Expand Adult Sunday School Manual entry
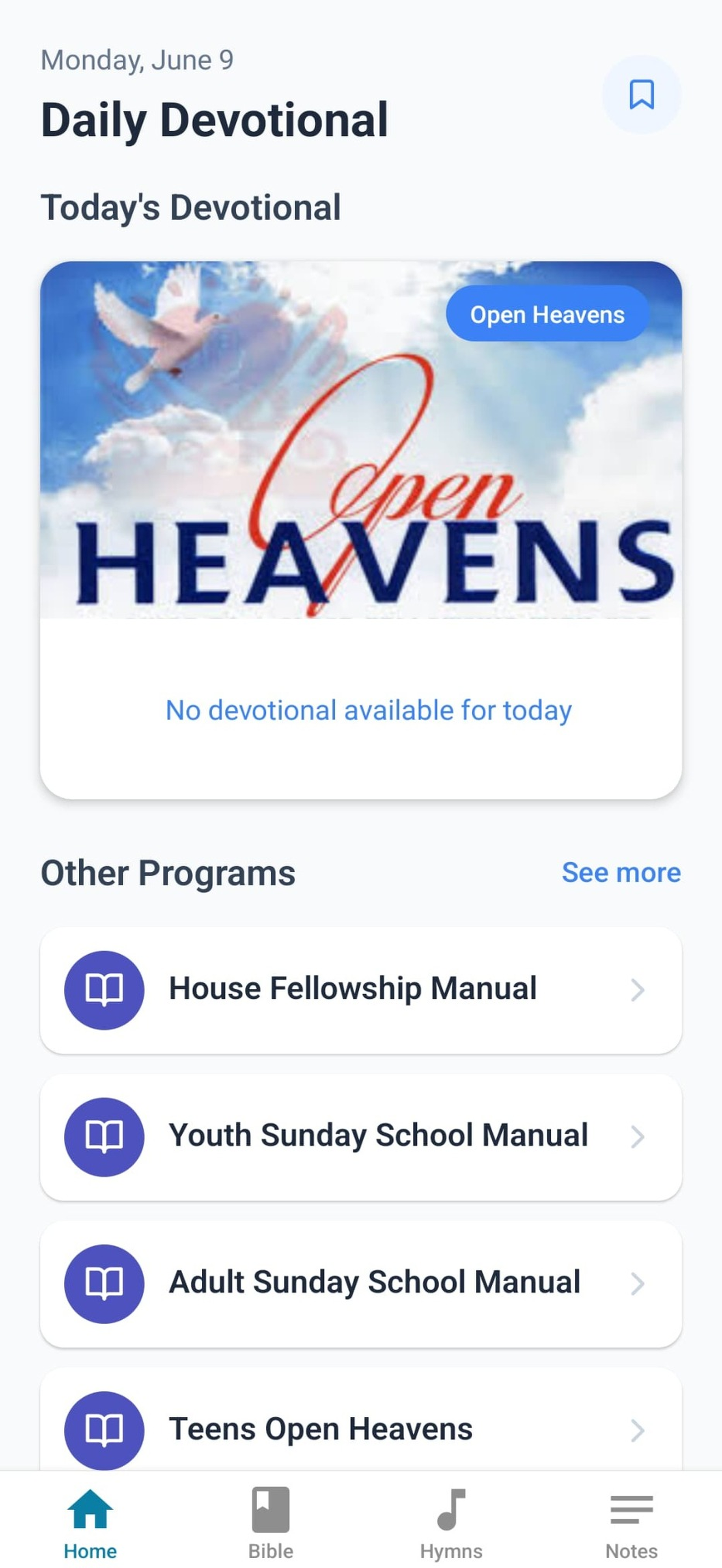Screen dimensions: 722x1568 (x=638, y=1283)
